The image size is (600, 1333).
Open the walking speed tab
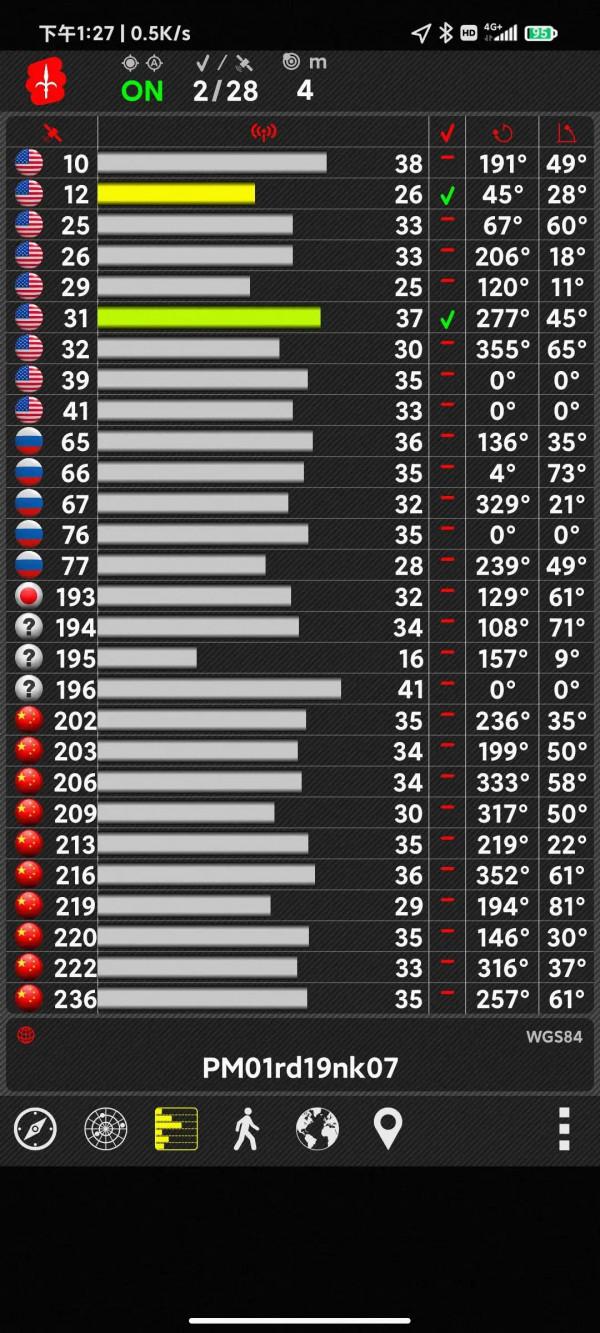246,1129
